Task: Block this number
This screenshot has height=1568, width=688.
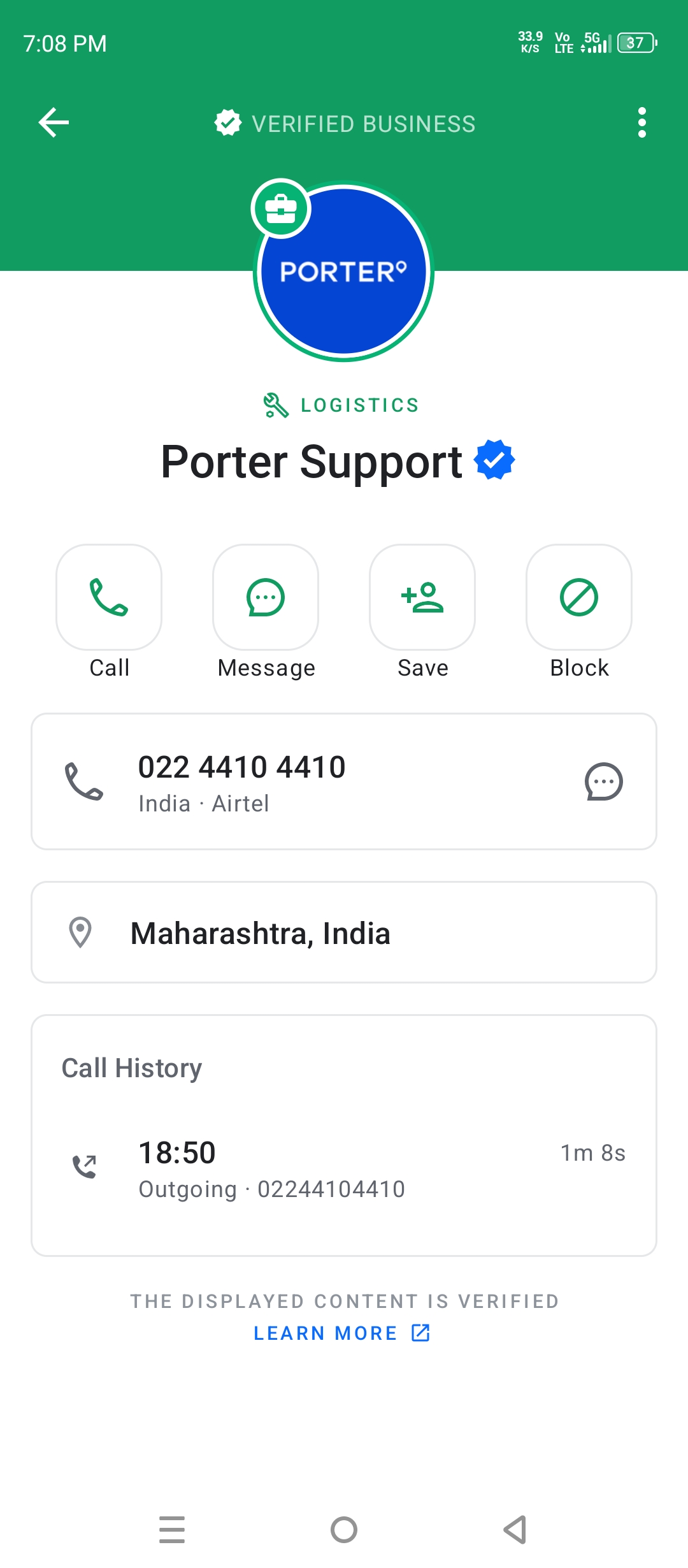Action: [x=579, y=597]
